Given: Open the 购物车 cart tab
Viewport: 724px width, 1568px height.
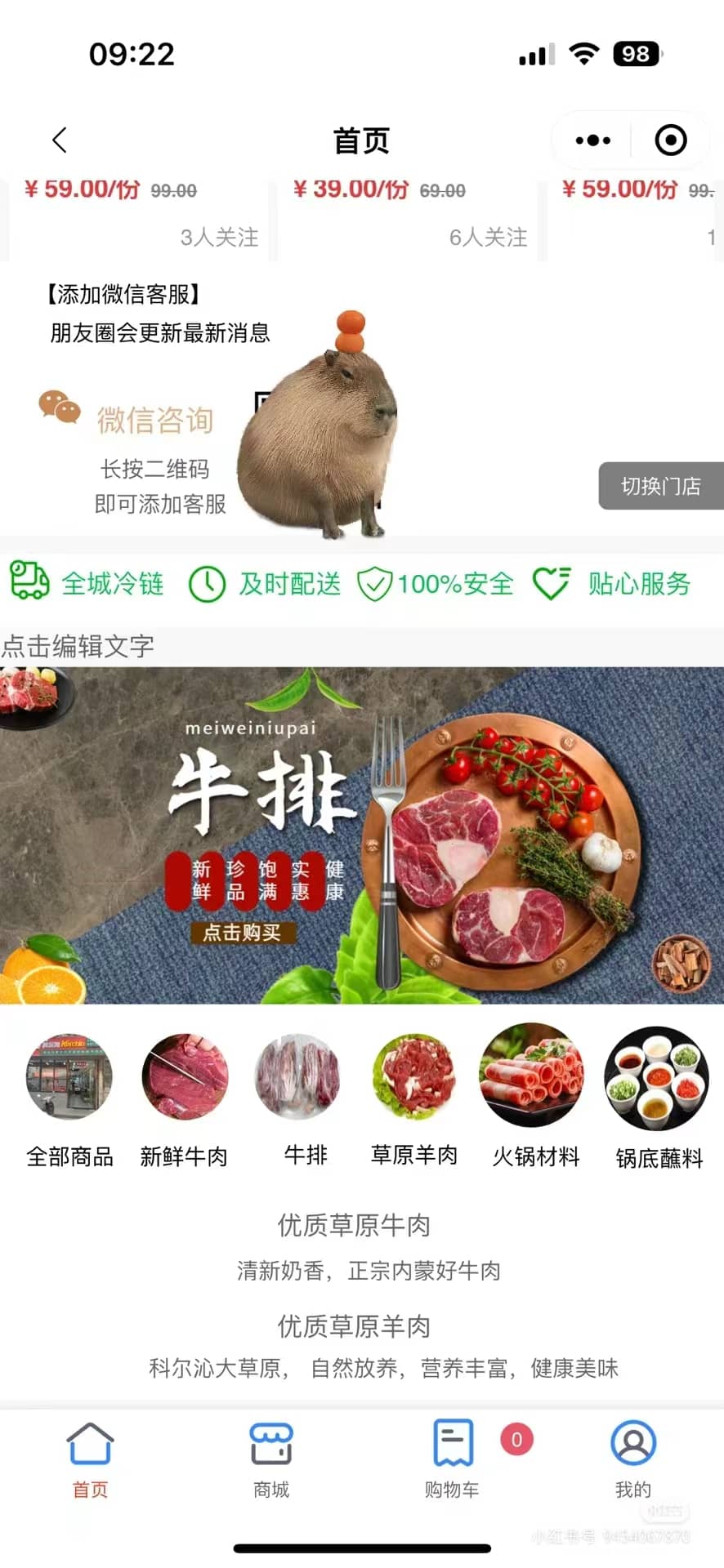Looking at the screenshot, I should point(452,1459).
